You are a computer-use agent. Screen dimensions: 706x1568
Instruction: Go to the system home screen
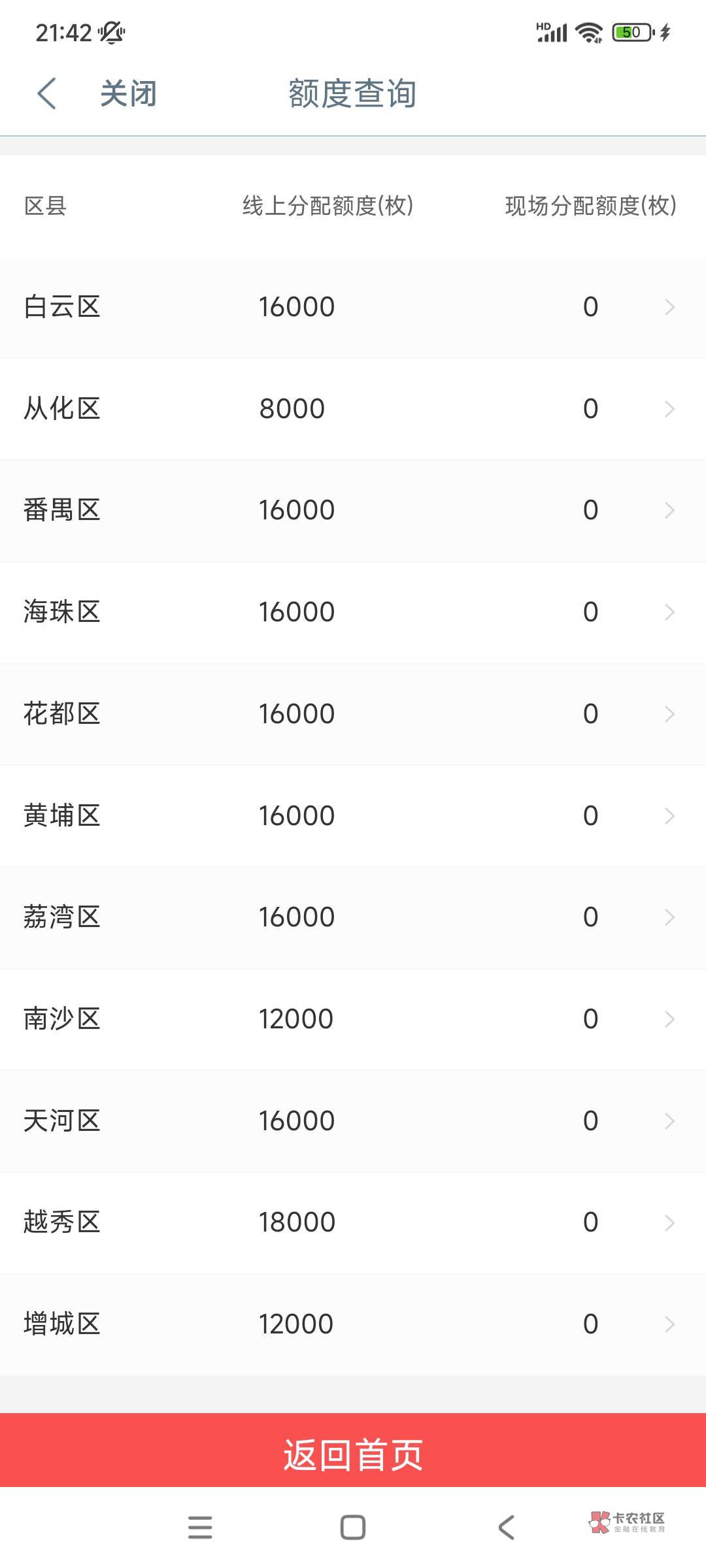pos(353,1527)
